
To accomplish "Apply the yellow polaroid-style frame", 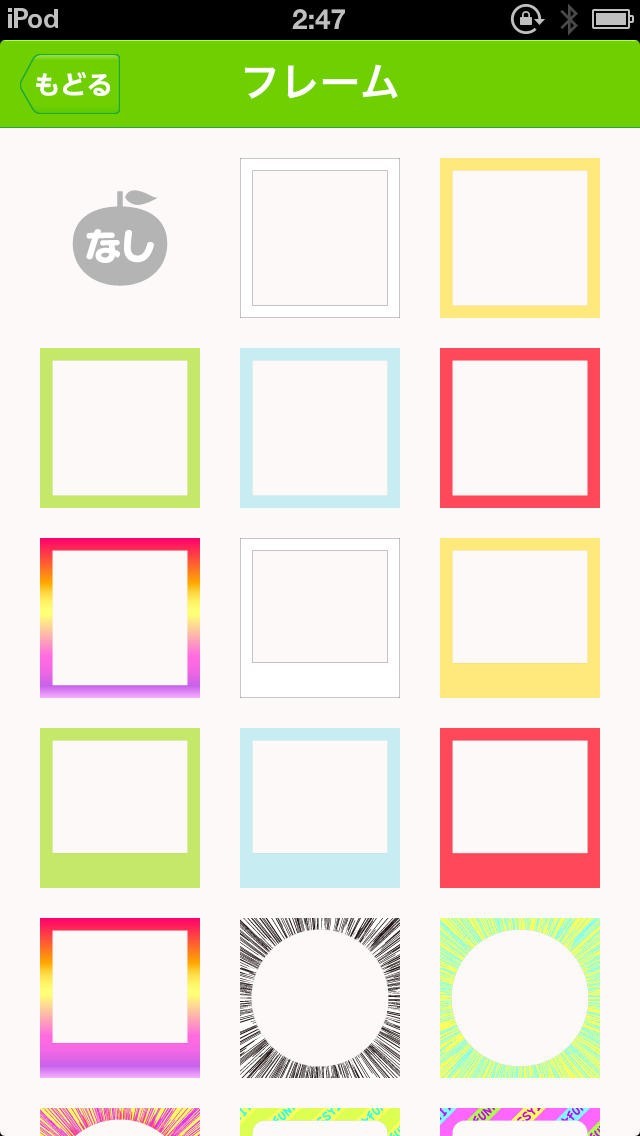I will click(520, 618).
